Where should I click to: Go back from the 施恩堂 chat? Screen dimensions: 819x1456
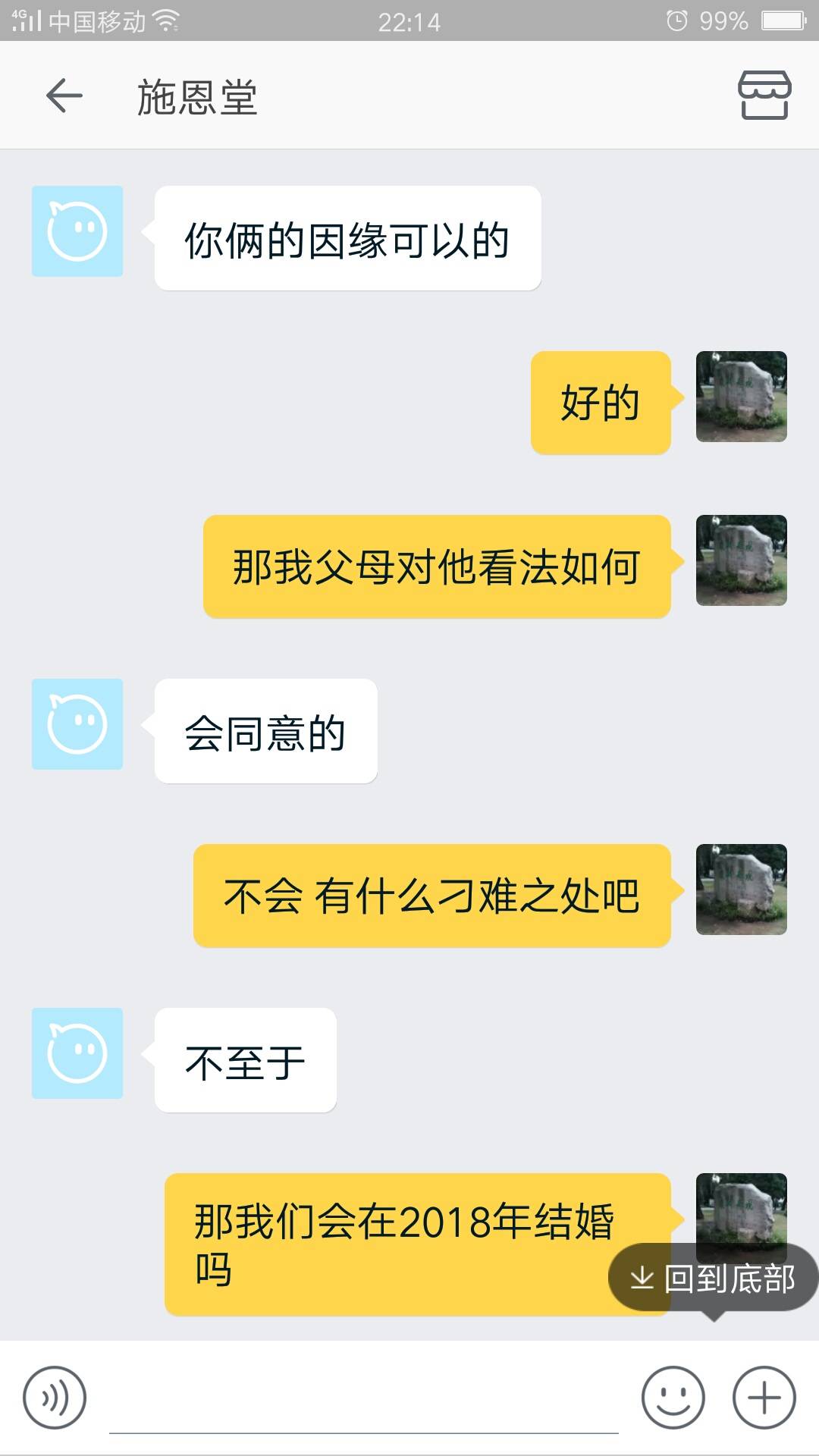pos(64,96)
